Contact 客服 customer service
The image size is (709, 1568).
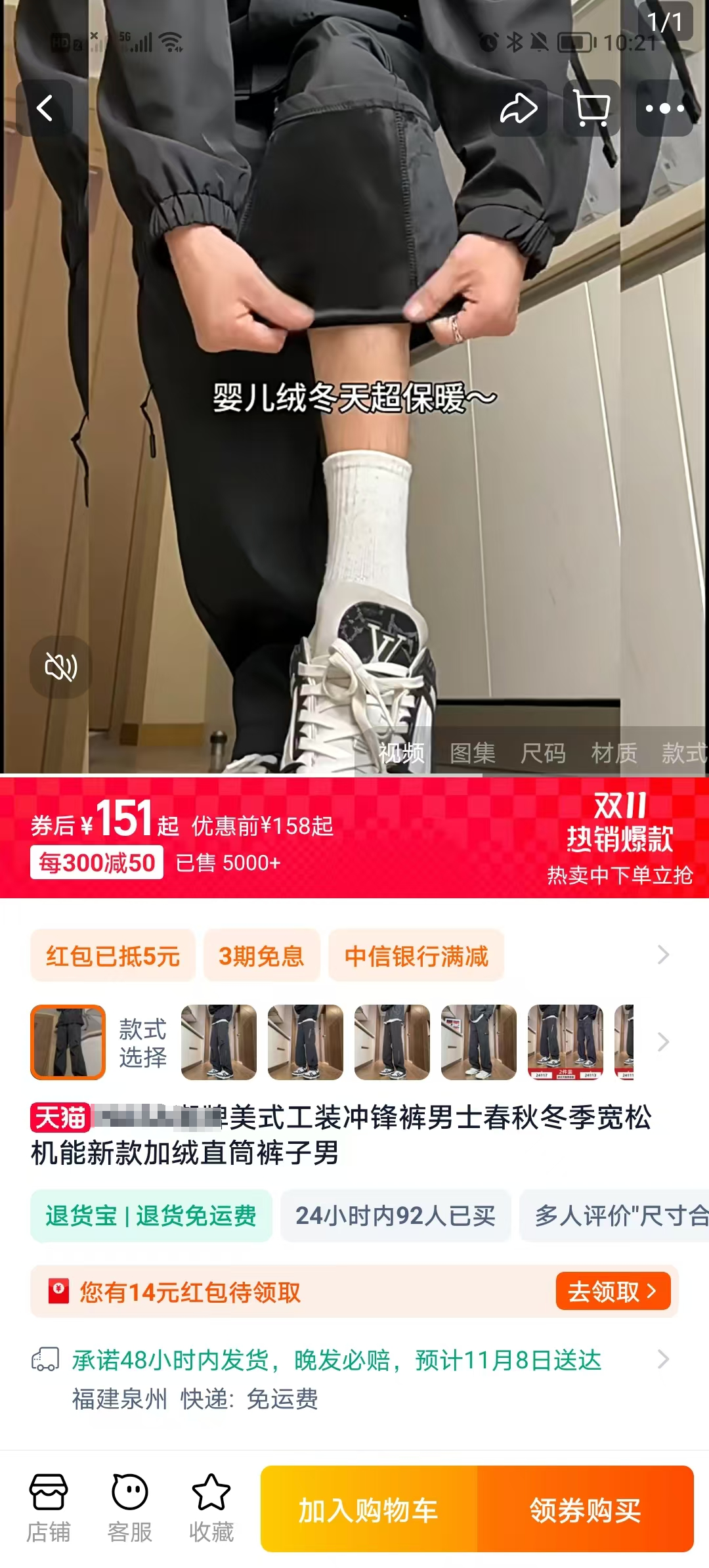pyautogui.click(x=130, y=1508)
